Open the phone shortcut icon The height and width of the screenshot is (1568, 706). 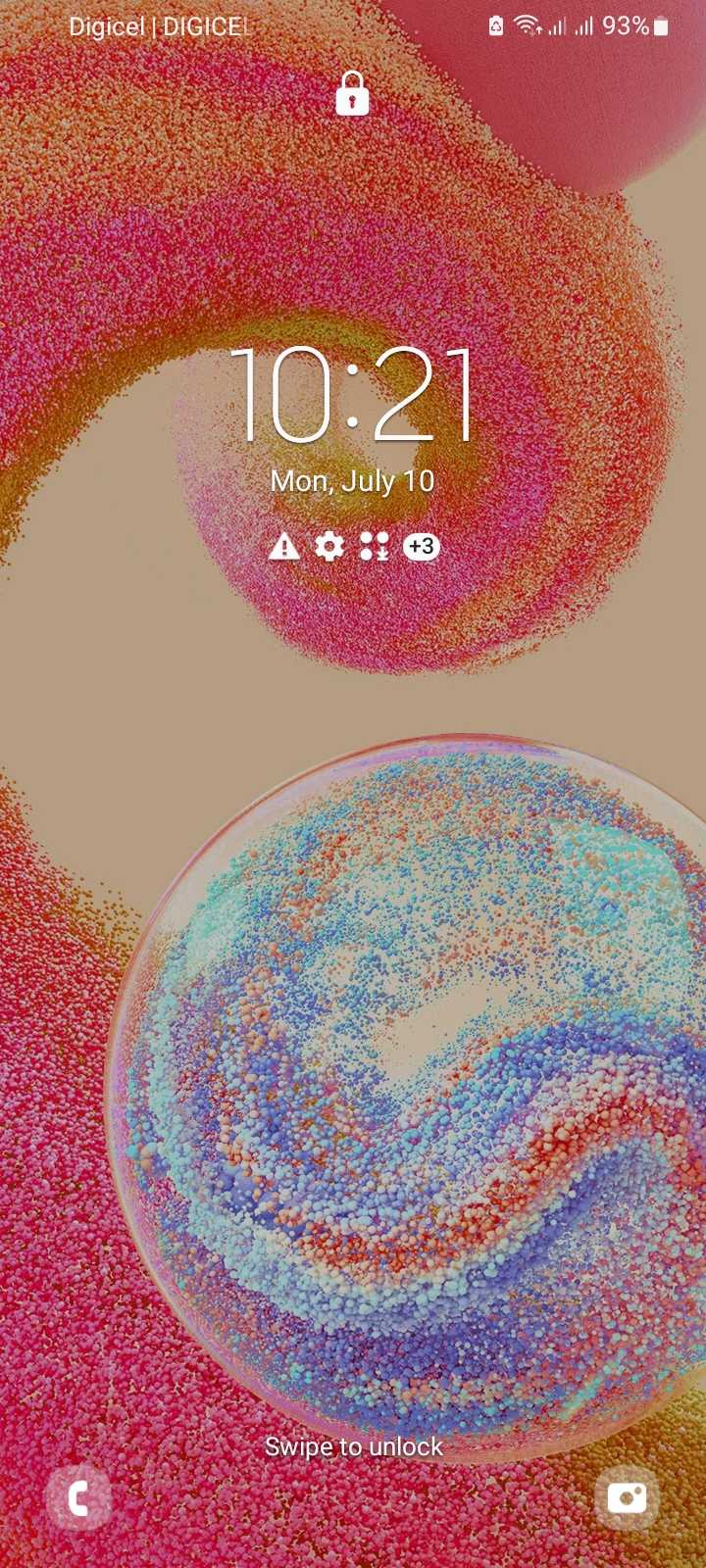coord(78,1498)
